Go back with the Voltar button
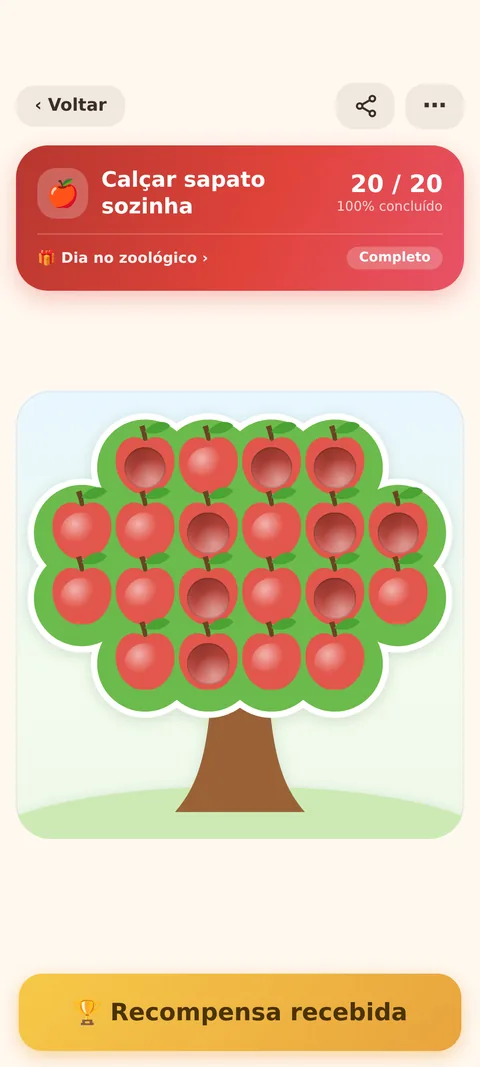The height and width of the screenshot is (1067, 480). coord(71,105)
